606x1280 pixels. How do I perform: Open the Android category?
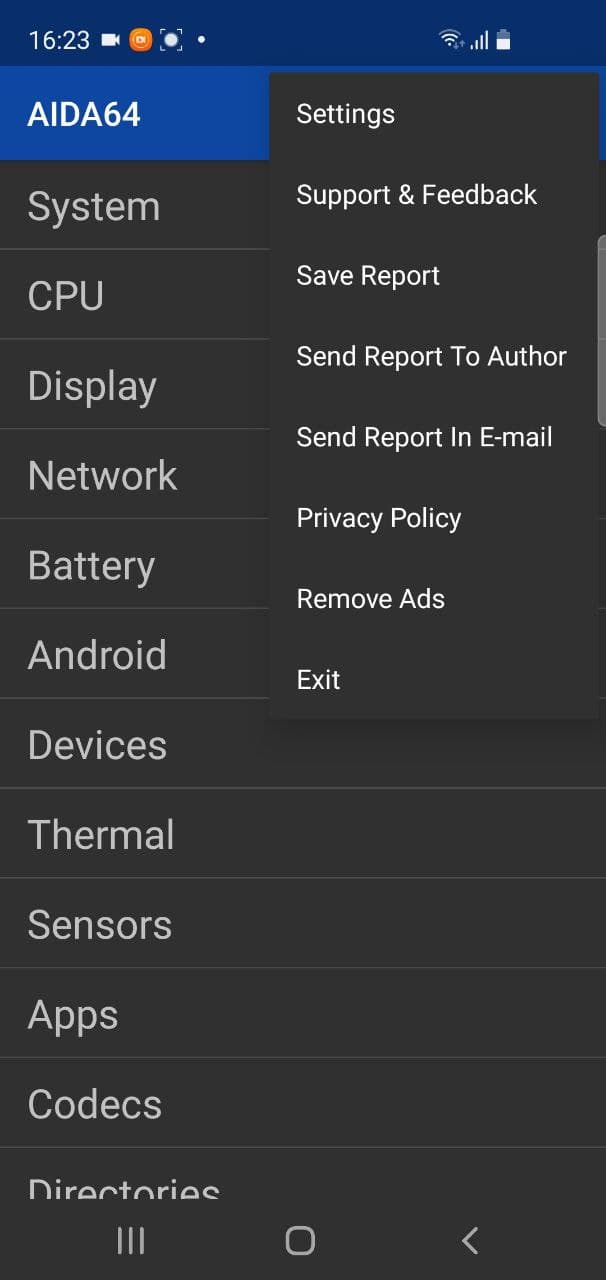97,656
